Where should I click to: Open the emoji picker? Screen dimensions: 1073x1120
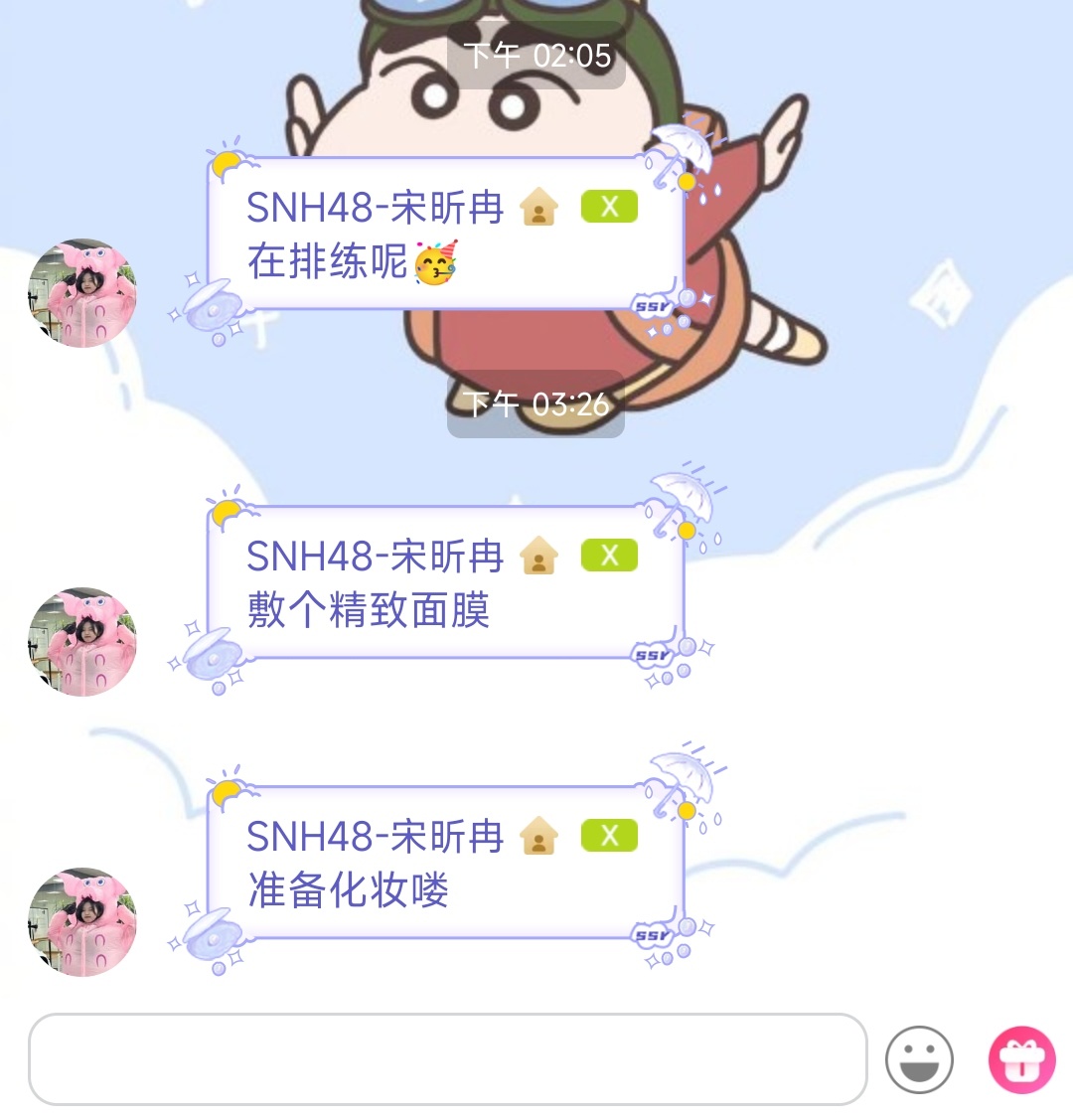tap(919, 1059)
